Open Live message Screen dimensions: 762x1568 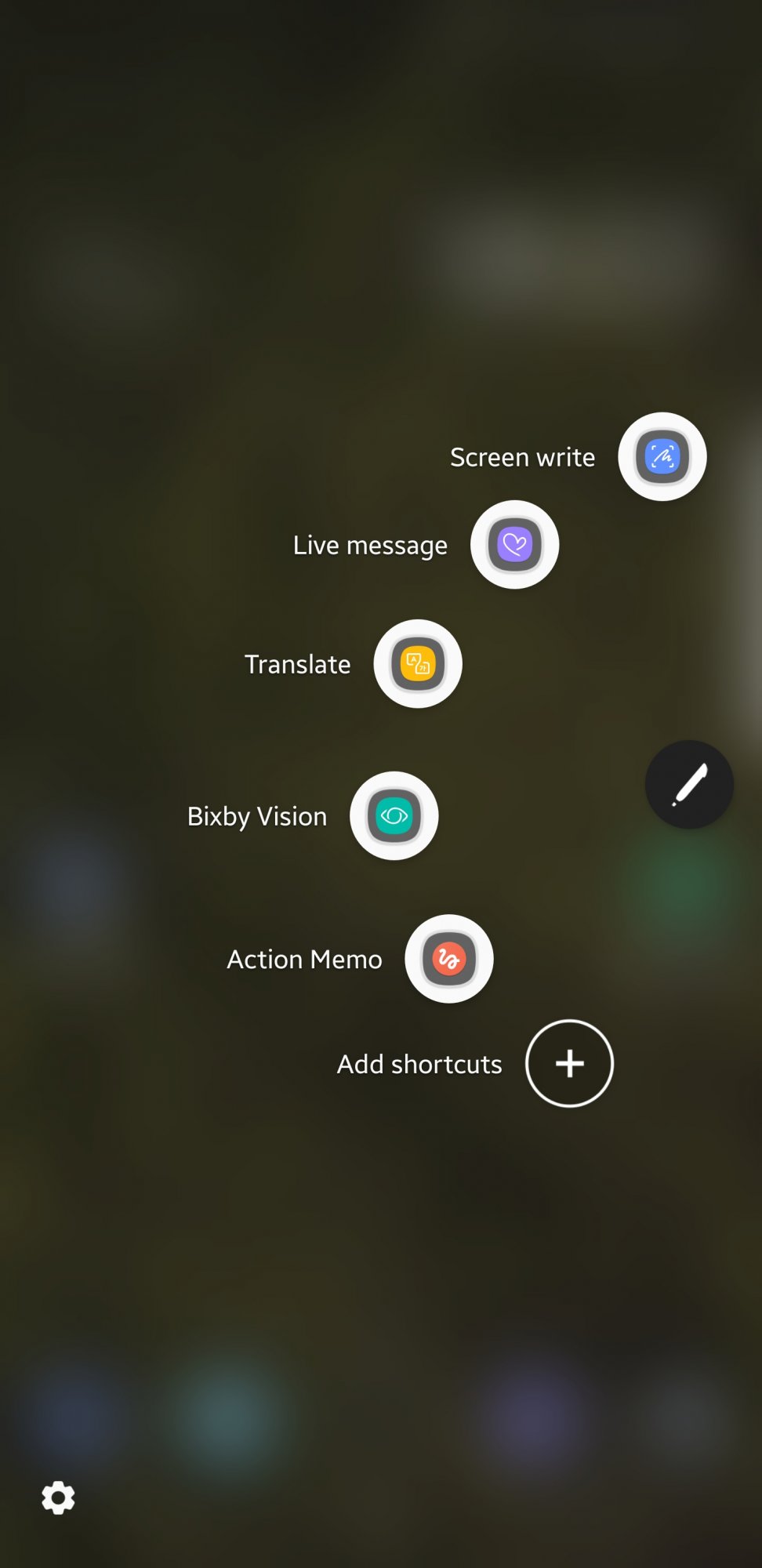click(514, 544)
